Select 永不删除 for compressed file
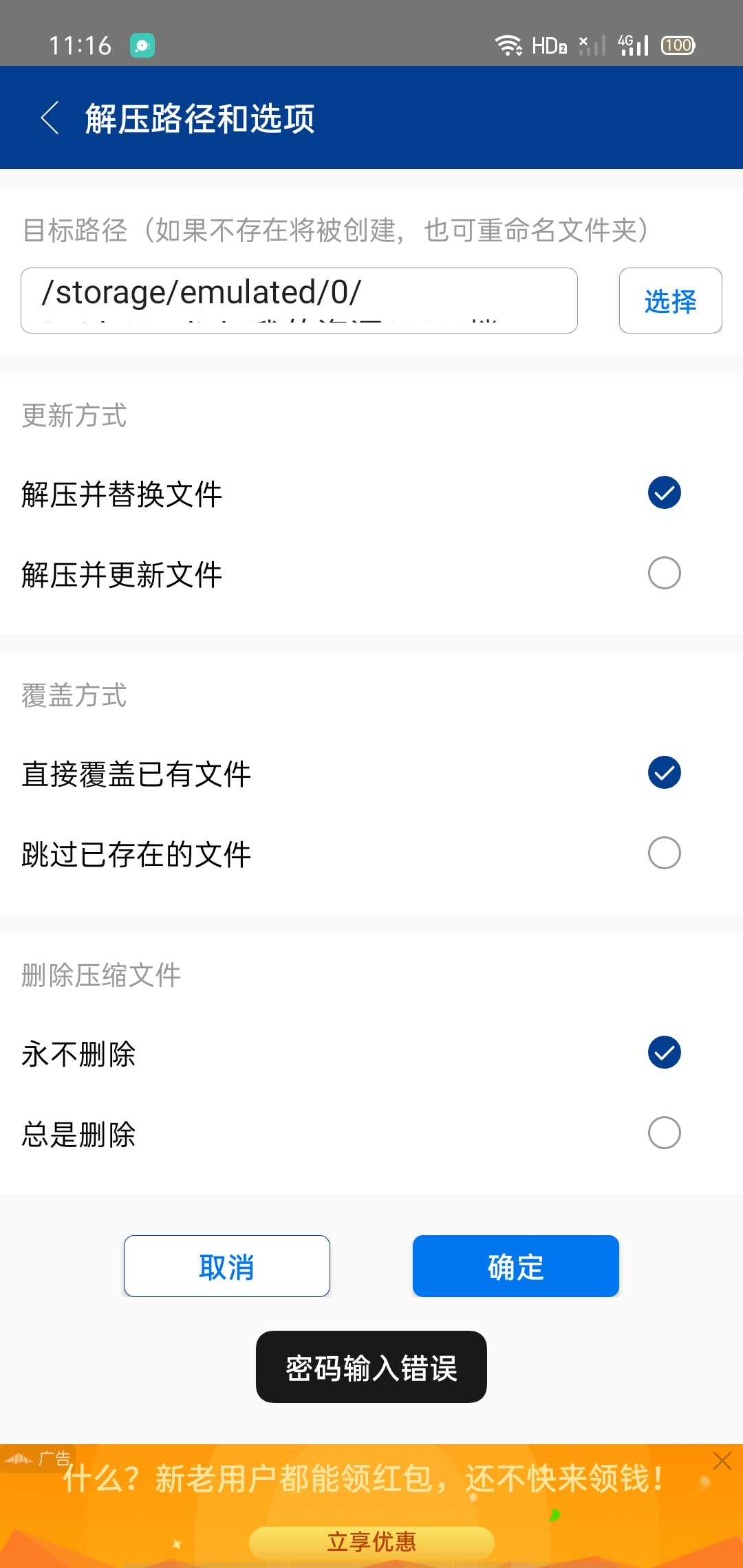The width and height of the screenshot is (743, 1568). (664, 1052)
